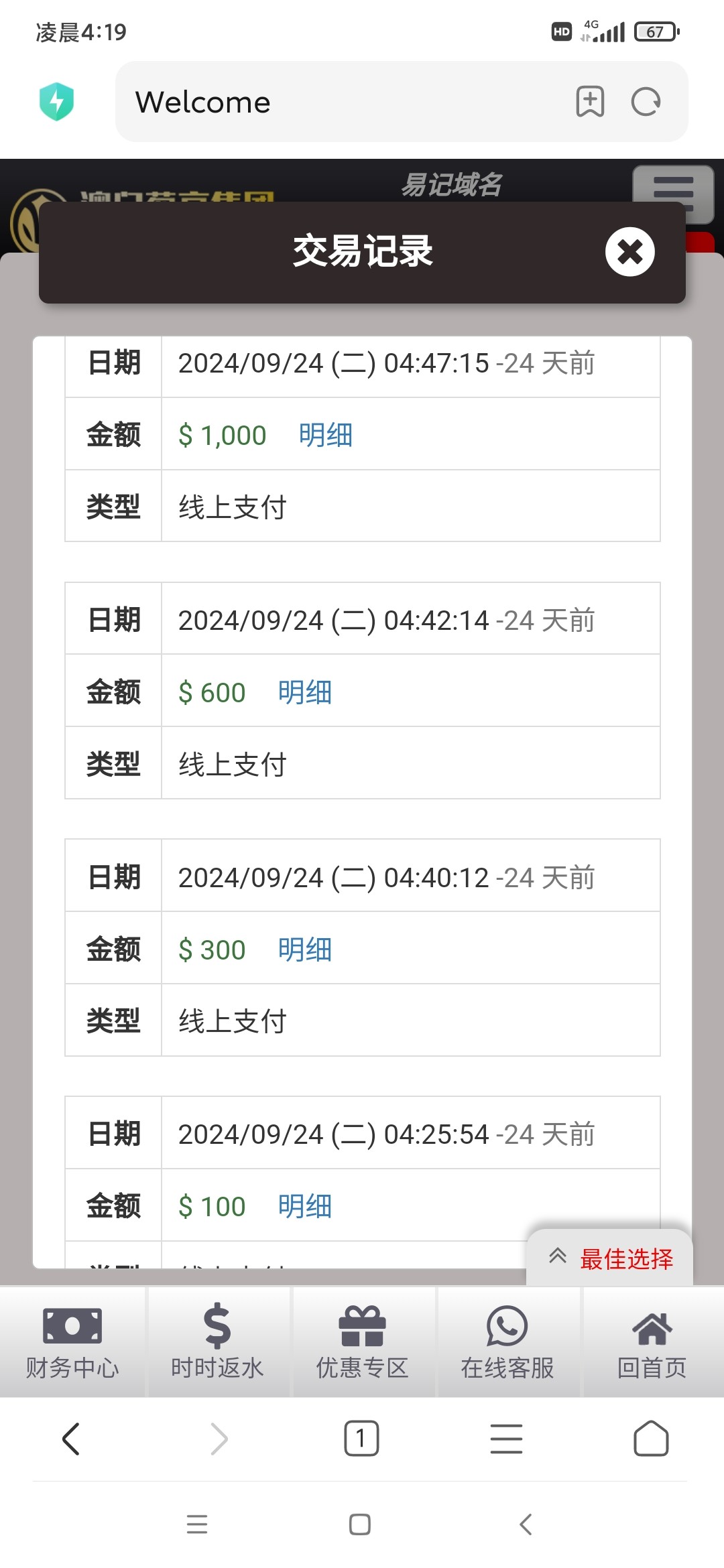The image size is (724, 1568).
Task: Open the browser menu
Action: [x=507, y=1439]
